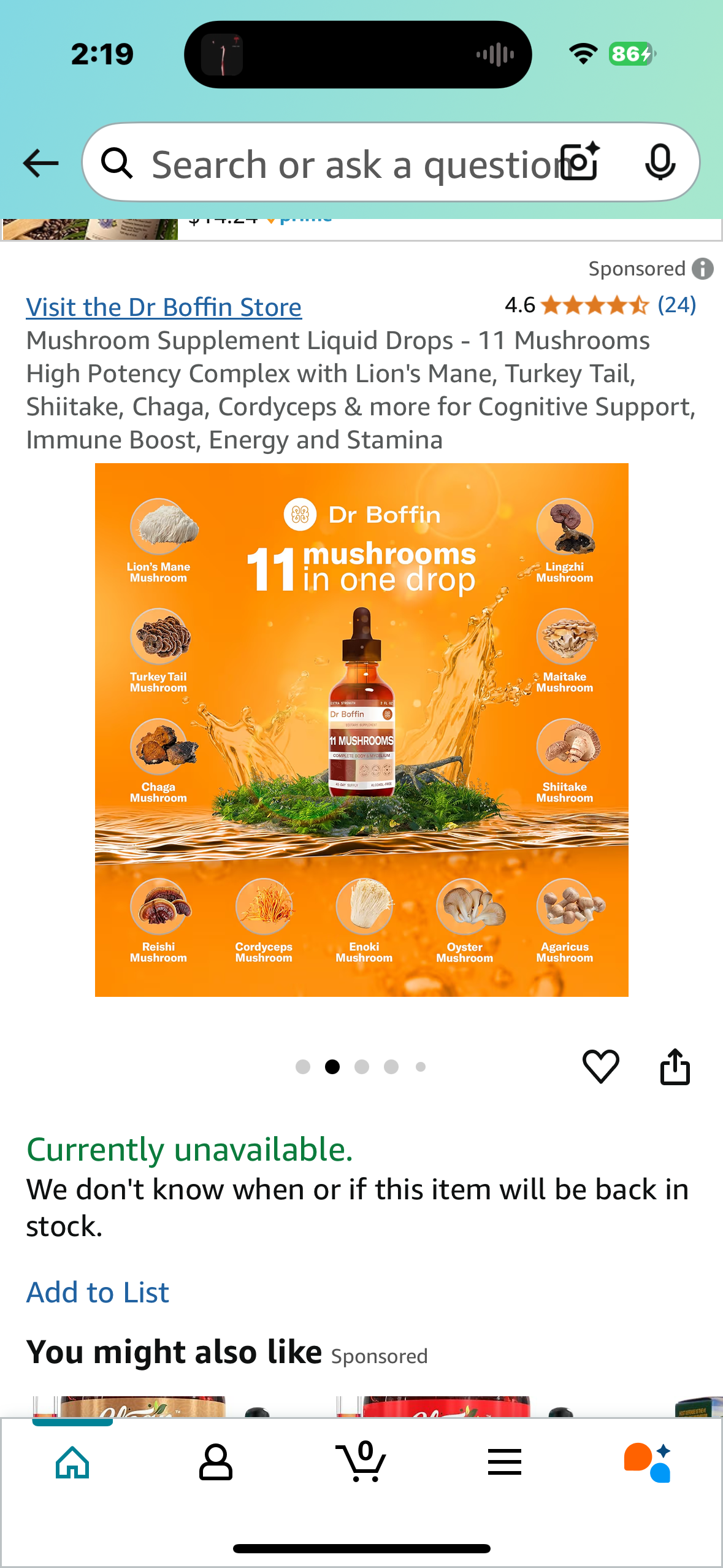Open the hamburger menu tab
Viewport: 723px width, 1568px height.
(x=505, y=1462)
